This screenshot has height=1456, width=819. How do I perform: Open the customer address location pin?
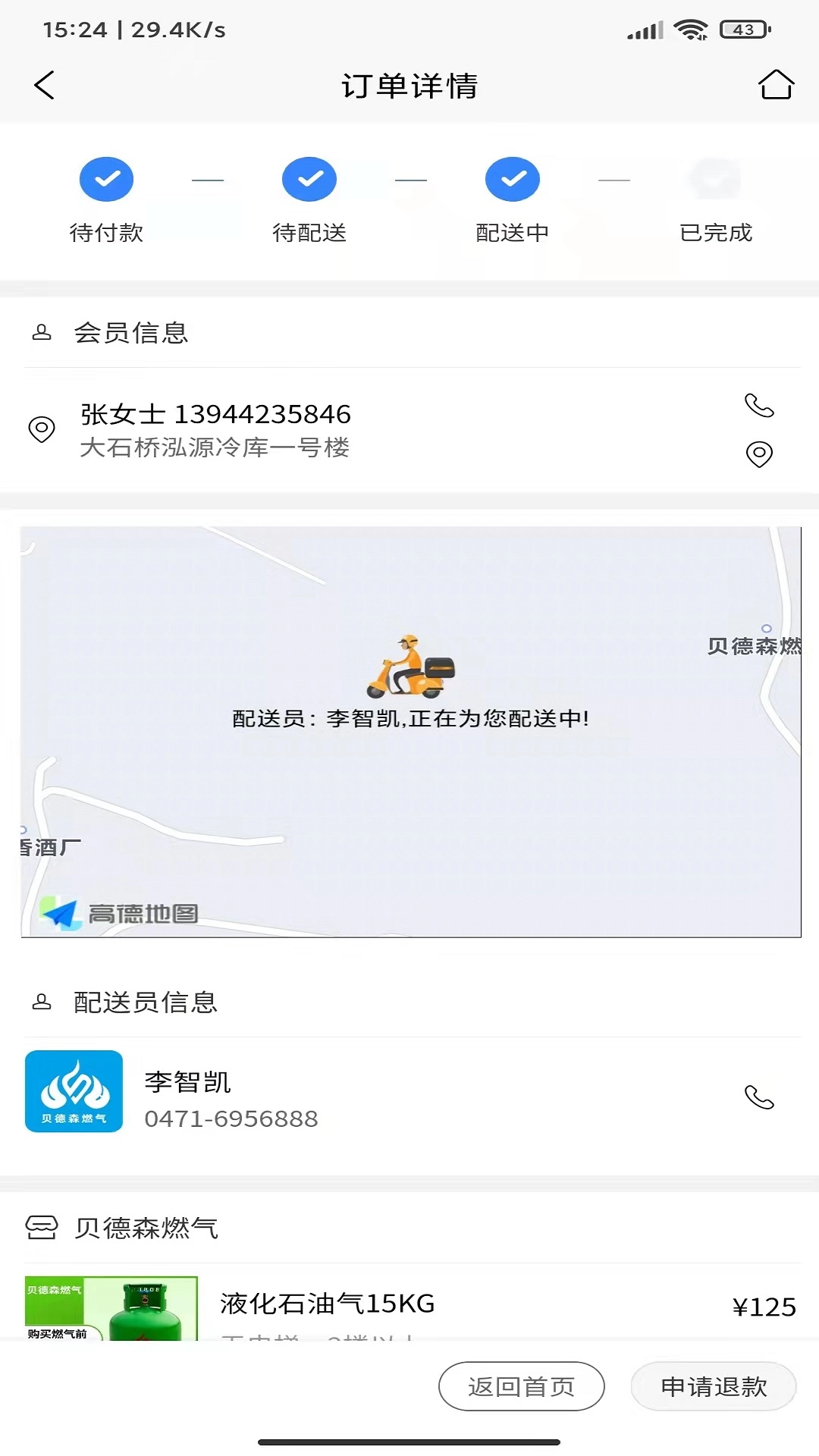pos(758,453)
